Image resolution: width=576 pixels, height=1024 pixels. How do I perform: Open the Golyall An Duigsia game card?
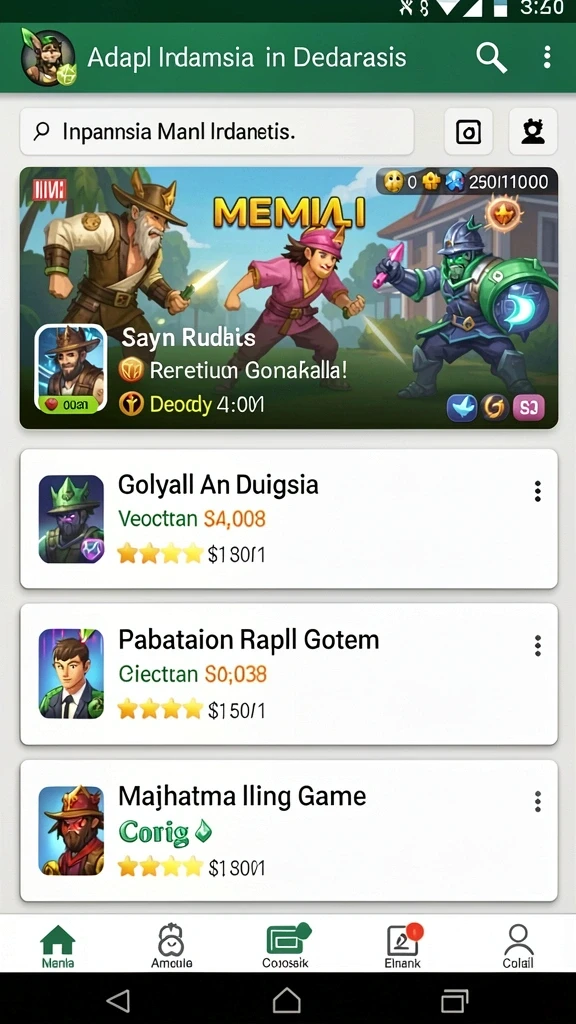tap(289, 519)
